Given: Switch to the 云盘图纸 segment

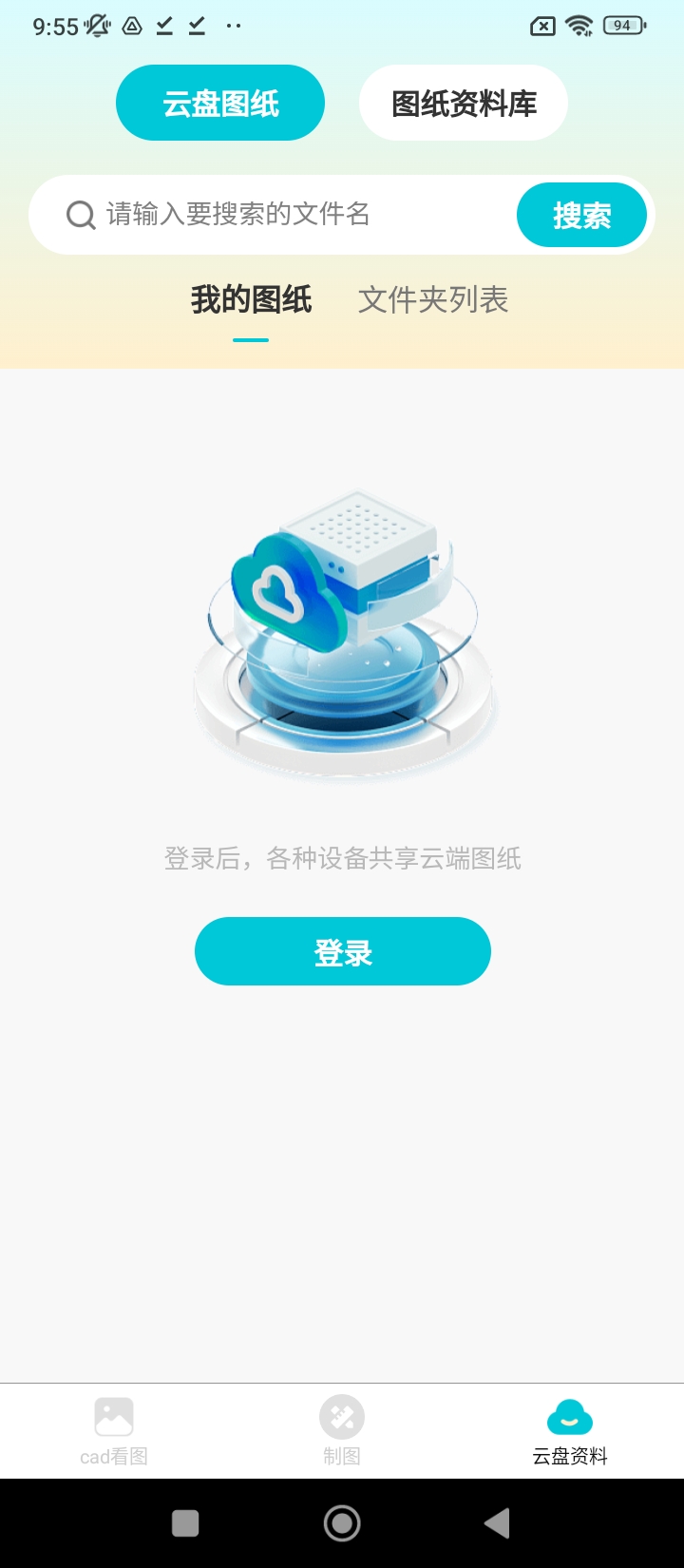Looking at the screenshot, I should (220, 103).
